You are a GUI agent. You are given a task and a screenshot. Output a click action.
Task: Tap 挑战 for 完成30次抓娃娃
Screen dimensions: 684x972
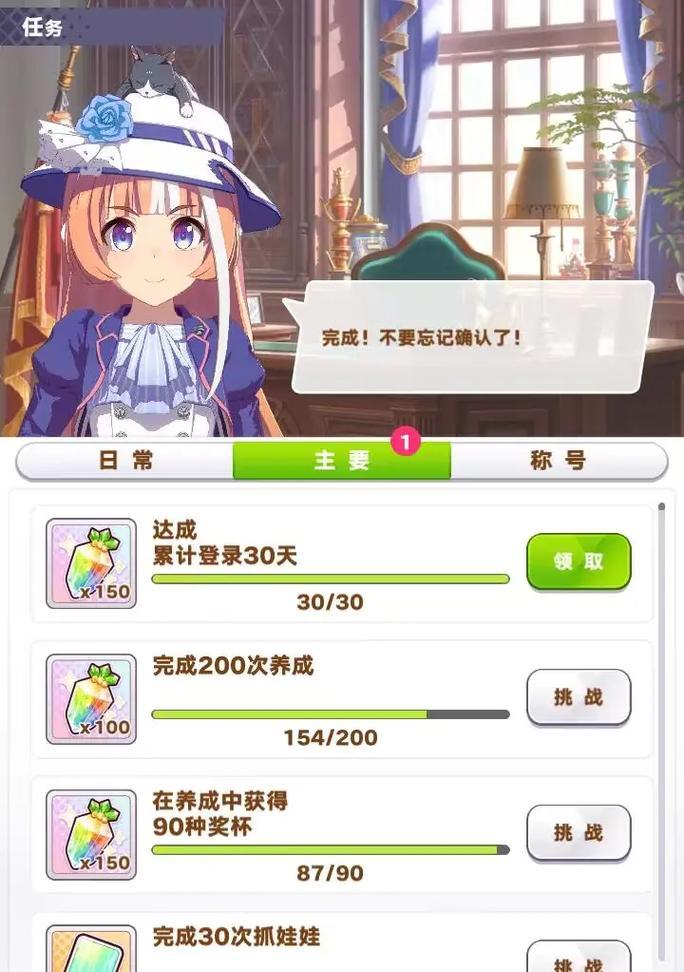pyautogui.click(x=578, y=960)
